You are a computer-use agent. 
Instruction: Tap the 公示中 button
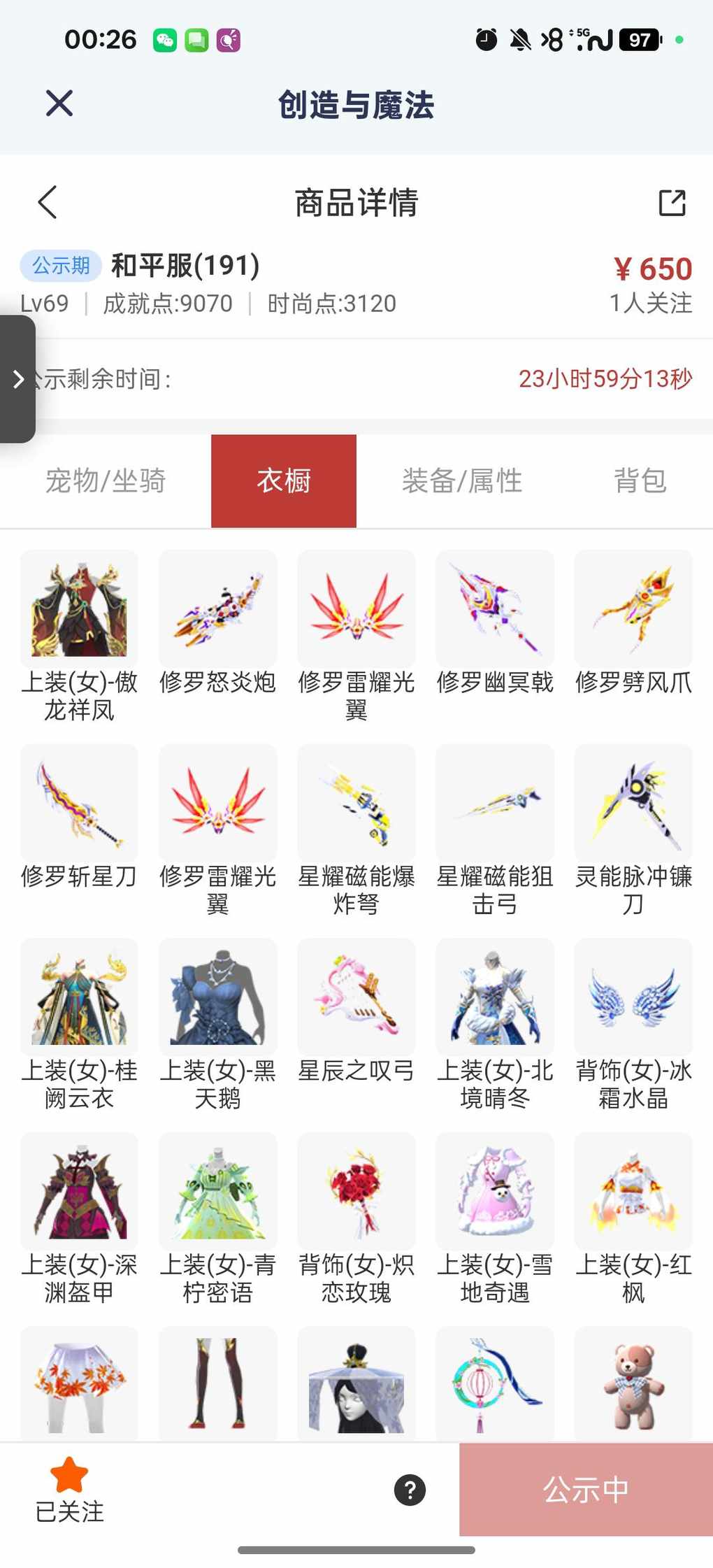point(586,1490)
